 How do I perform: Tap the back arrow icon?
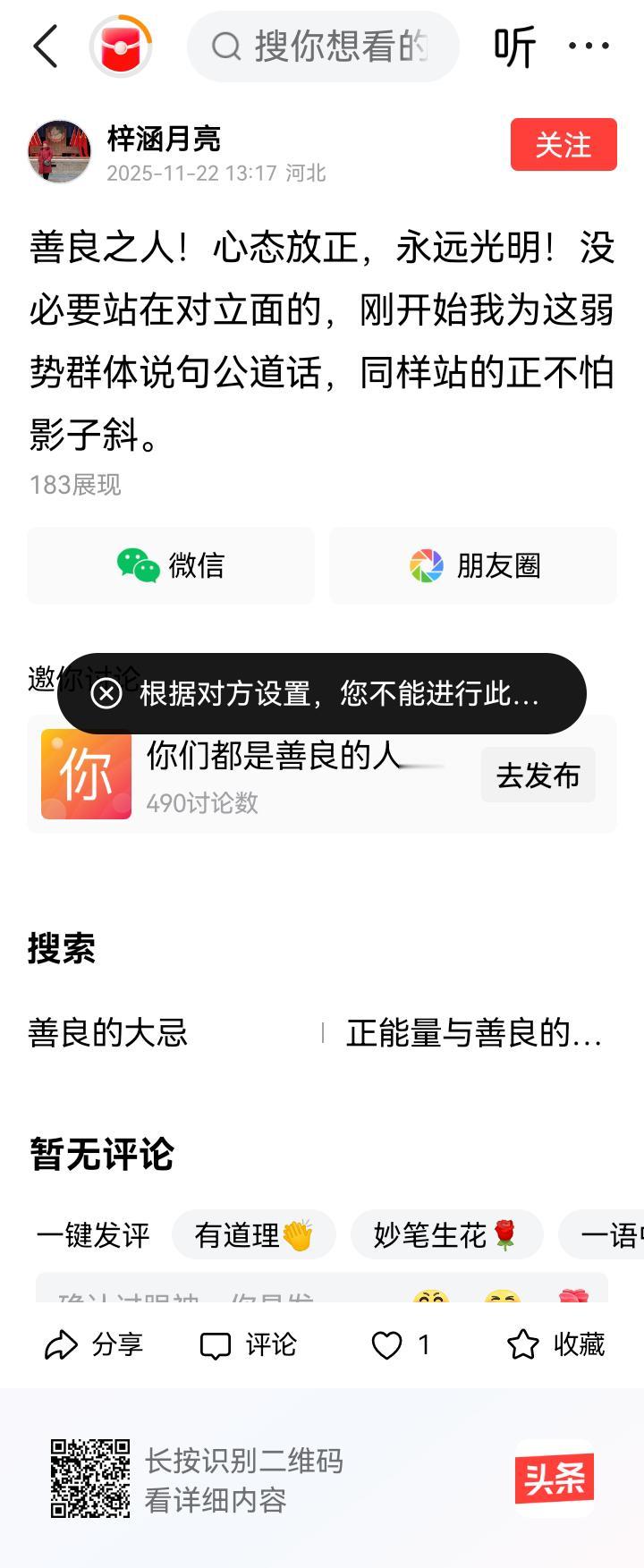click(x=47, y=47)
